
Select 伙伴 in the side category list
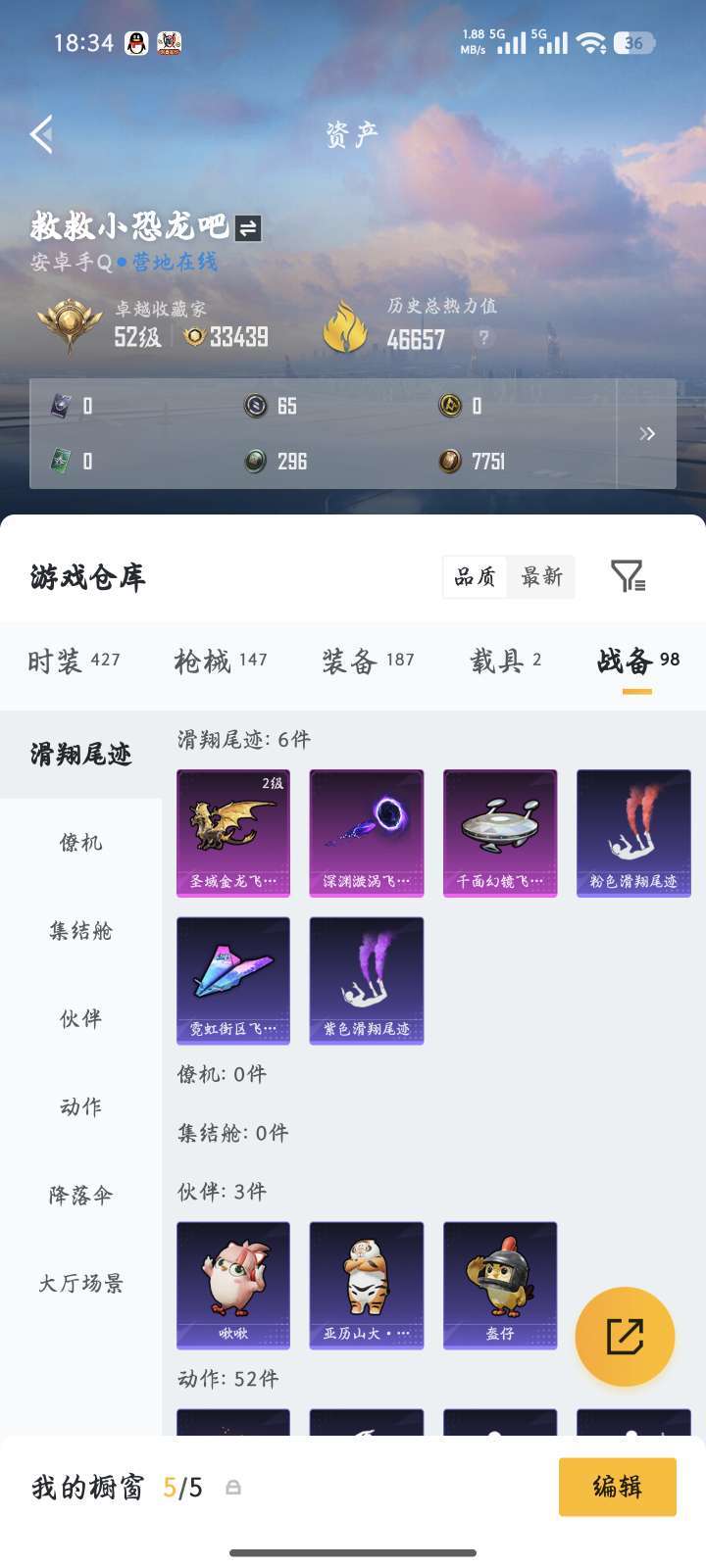click(x=80, y=1019)
